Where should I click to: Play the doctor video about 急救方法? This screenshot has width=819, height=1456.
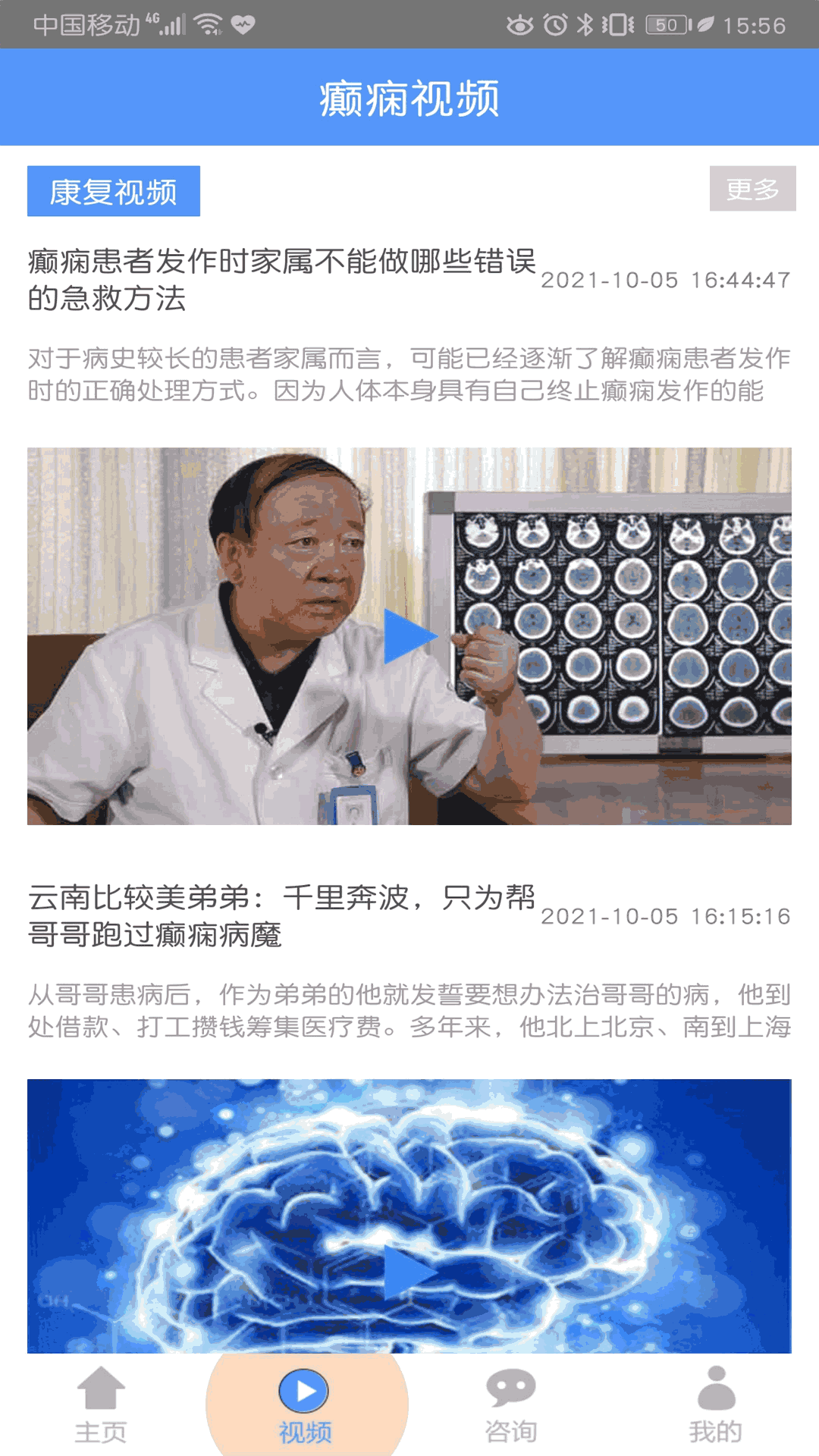coord(409,636)
